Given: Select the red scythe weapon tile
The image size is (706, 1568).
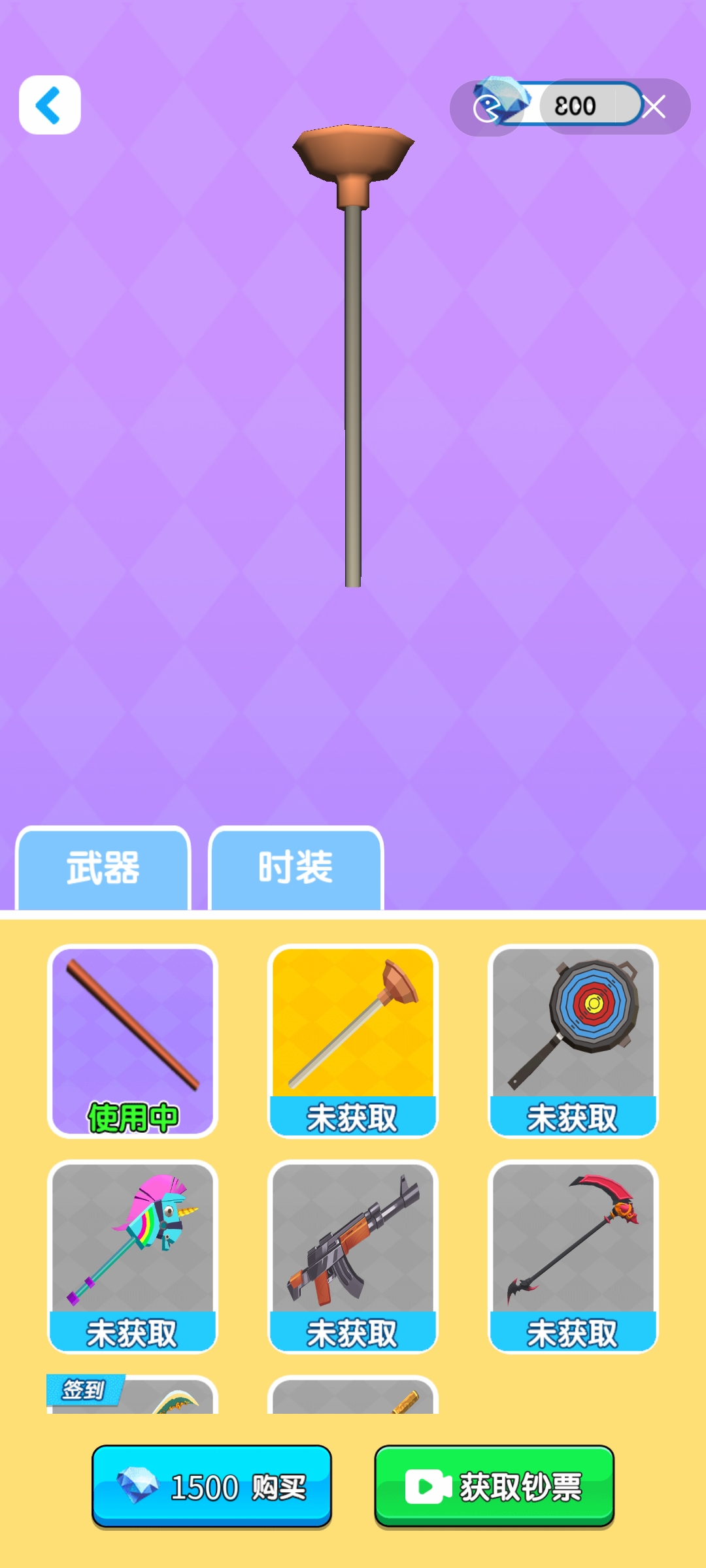Looking at the screenshot, I should [573, 1256].
